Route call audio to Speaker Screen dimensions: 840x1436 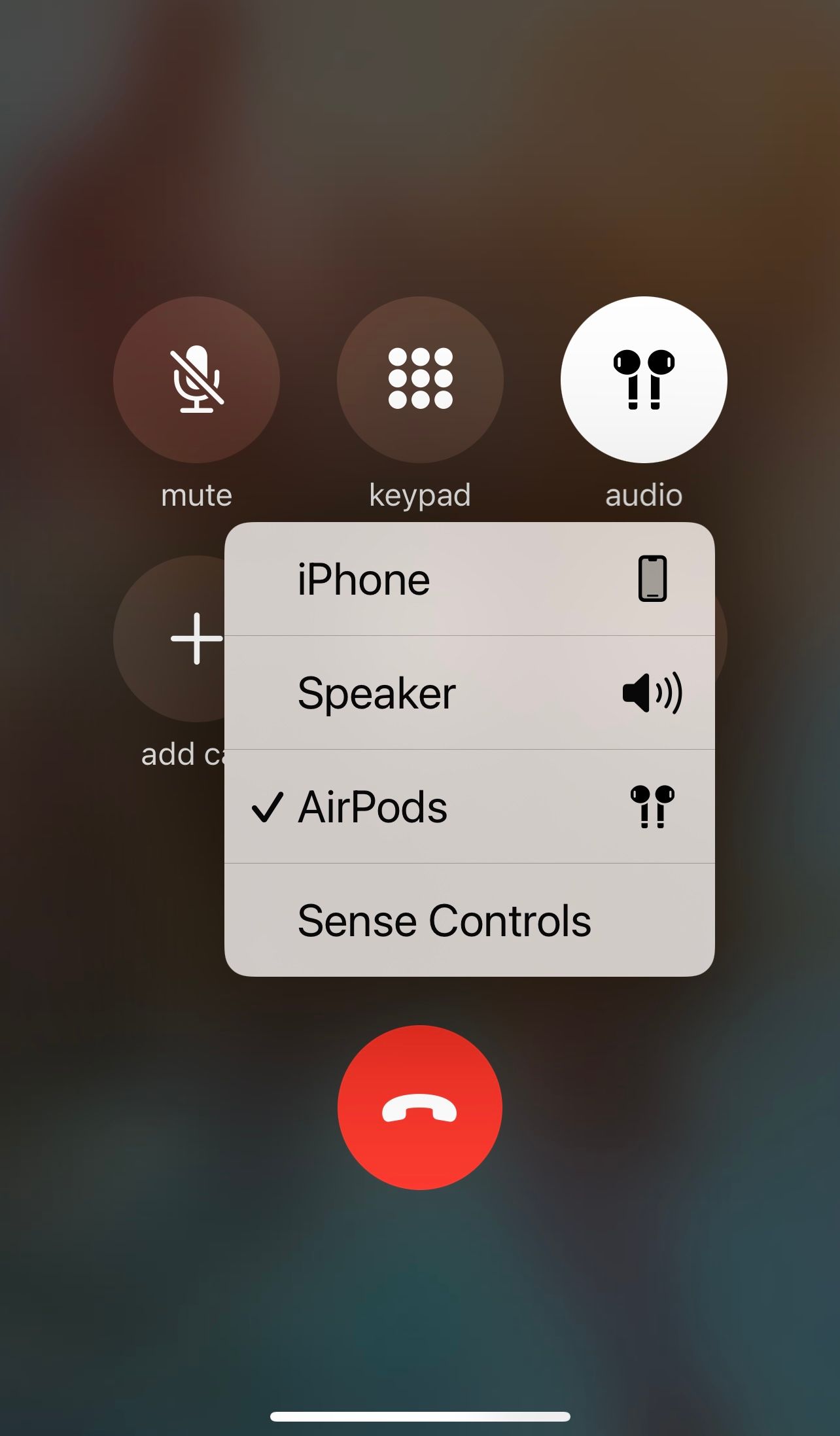(469, 693)
